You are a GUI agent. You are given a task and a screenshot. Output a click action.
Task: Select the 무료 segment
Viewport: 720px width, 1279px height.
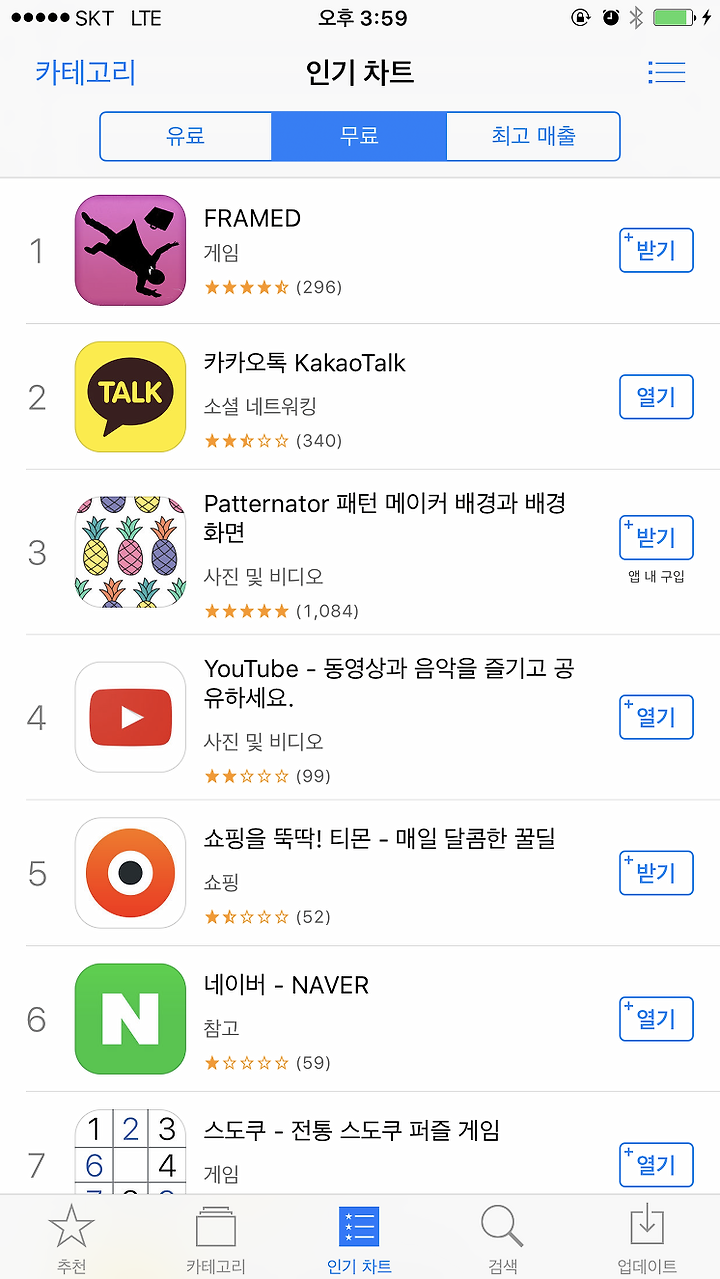coord(359,136)
